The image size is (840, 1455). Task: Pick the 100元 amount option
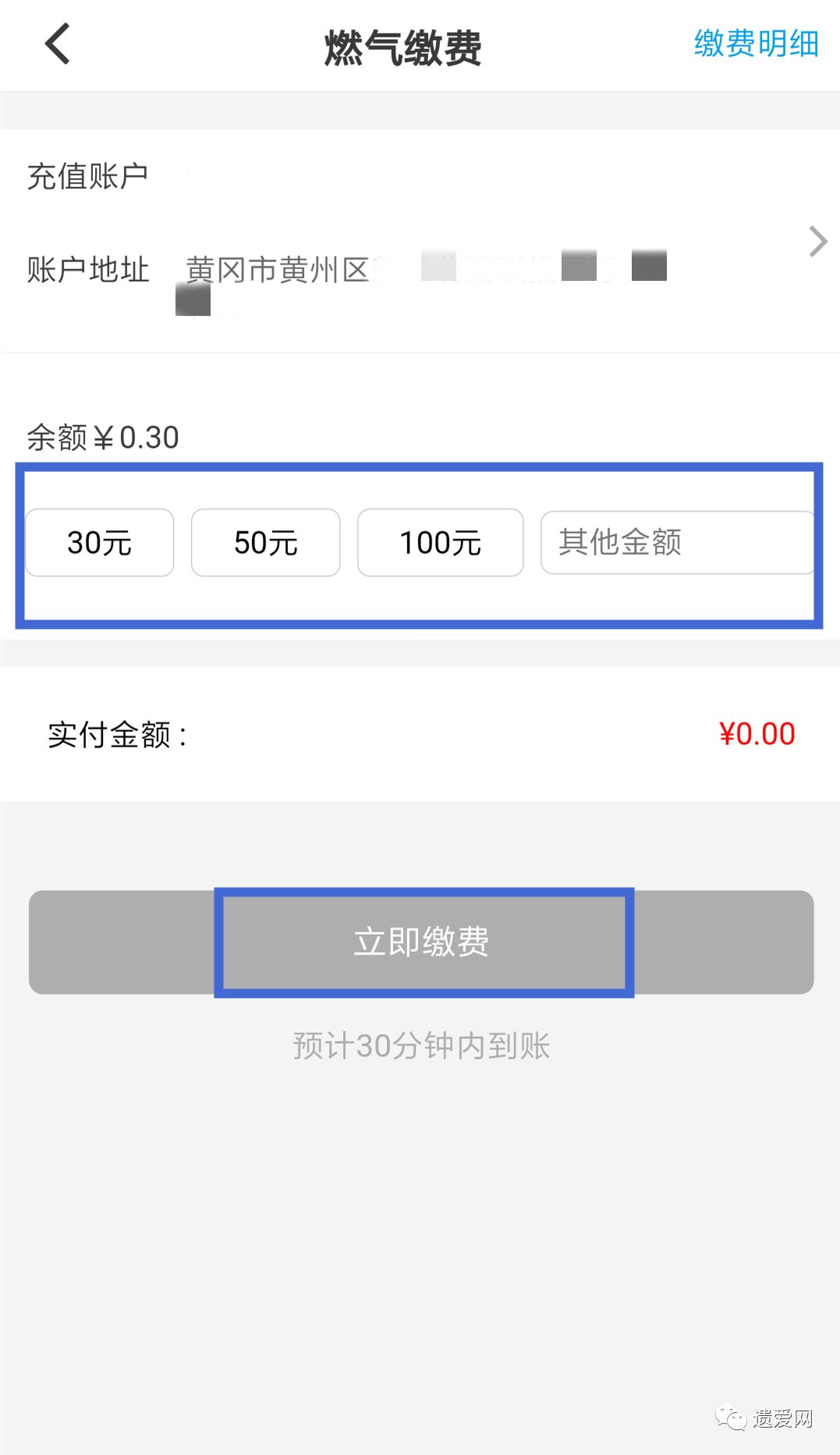click(441, 543)
